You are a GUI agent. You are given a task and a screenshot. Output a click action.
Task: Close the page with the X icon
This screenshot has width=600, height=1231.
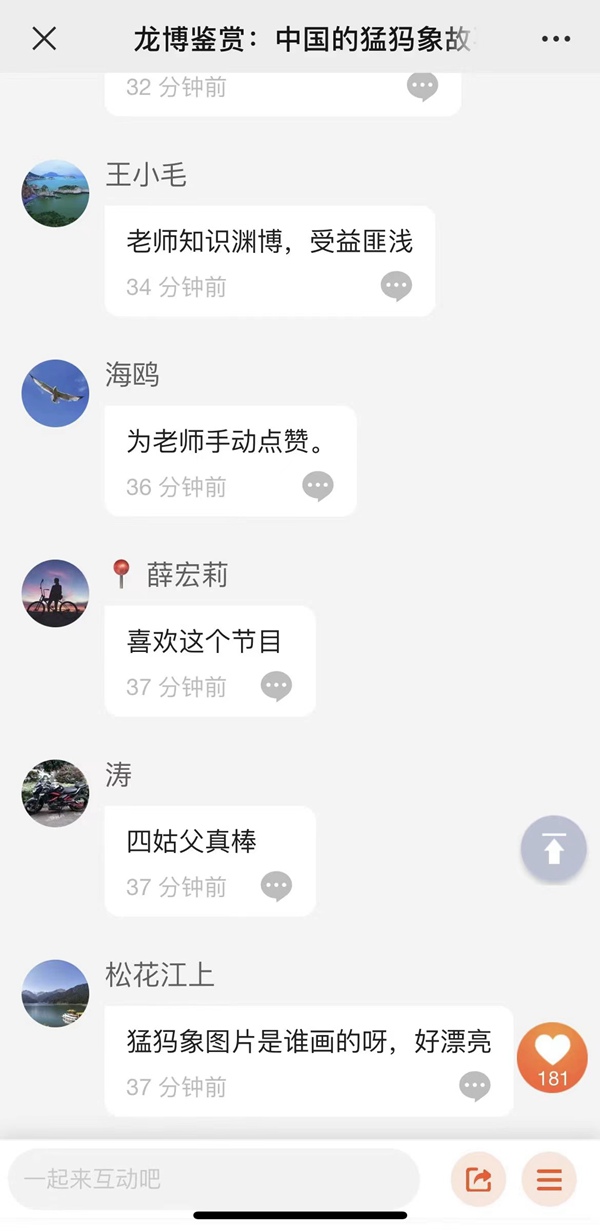click(x=44, y=39)
